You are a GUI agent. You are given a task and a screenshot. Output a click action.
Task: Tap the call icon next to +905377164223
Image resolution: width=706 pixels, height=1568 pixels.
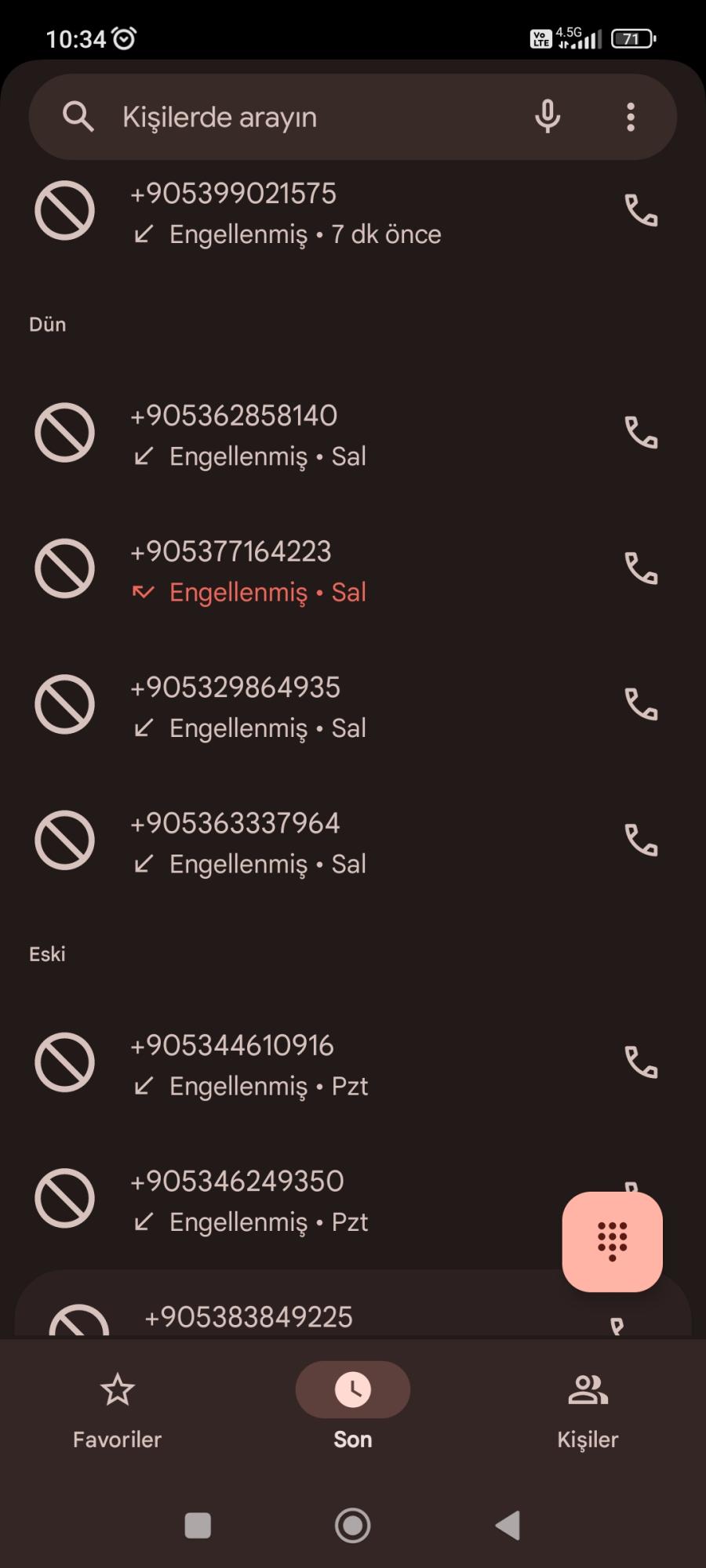(642, 570)
